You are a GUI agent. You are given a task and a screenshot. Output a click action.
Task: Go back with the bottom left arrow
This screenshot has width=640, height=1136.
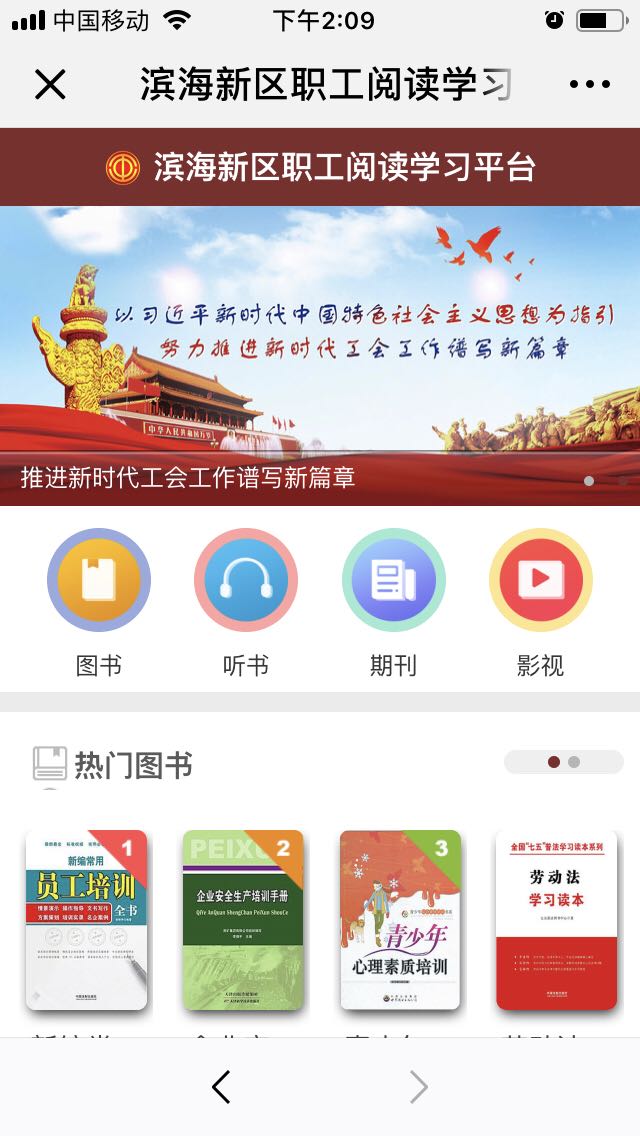click(x=221, y=1087)
